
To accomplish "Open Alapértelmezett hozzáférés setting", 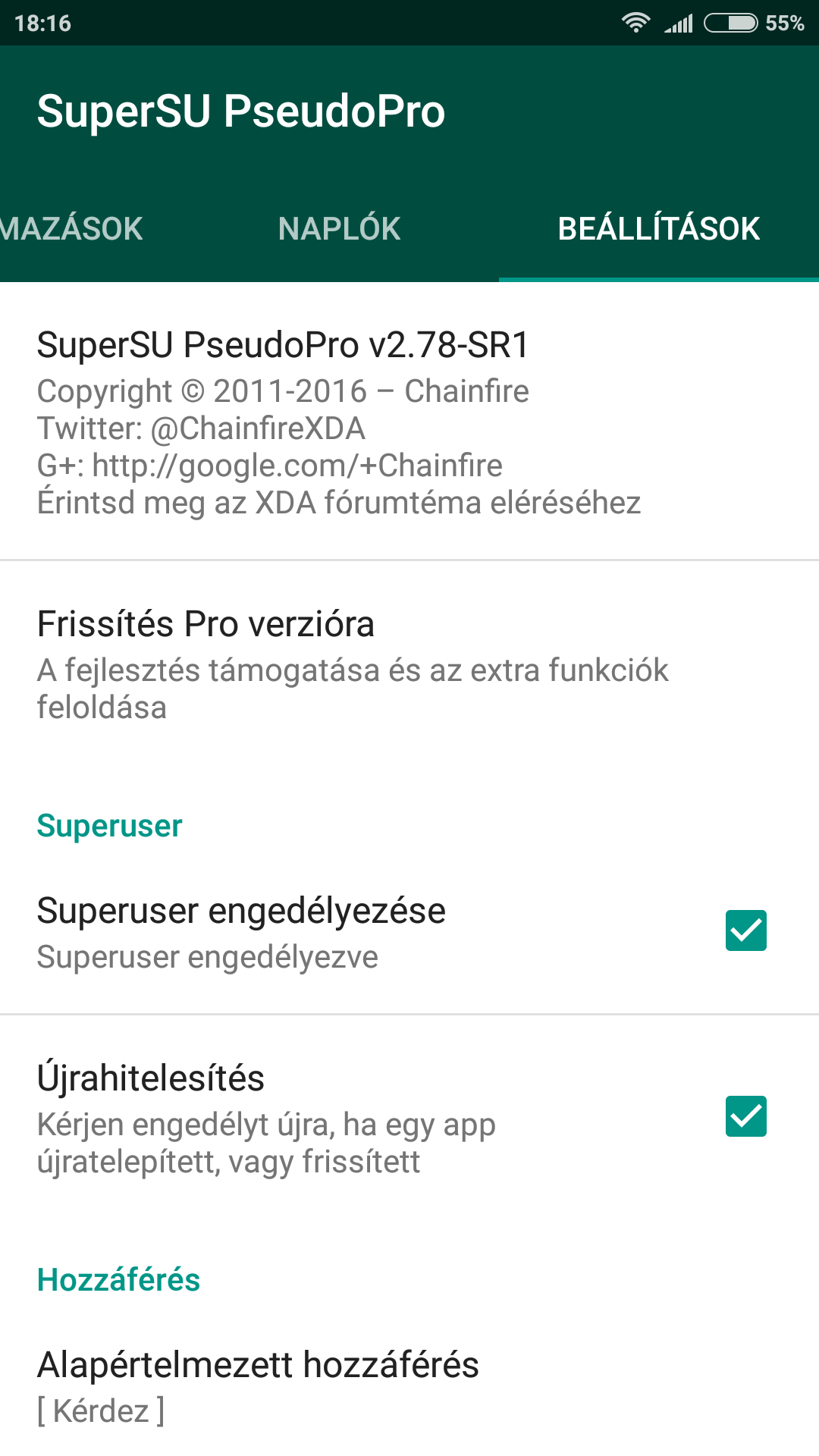I will [409, 1387].
